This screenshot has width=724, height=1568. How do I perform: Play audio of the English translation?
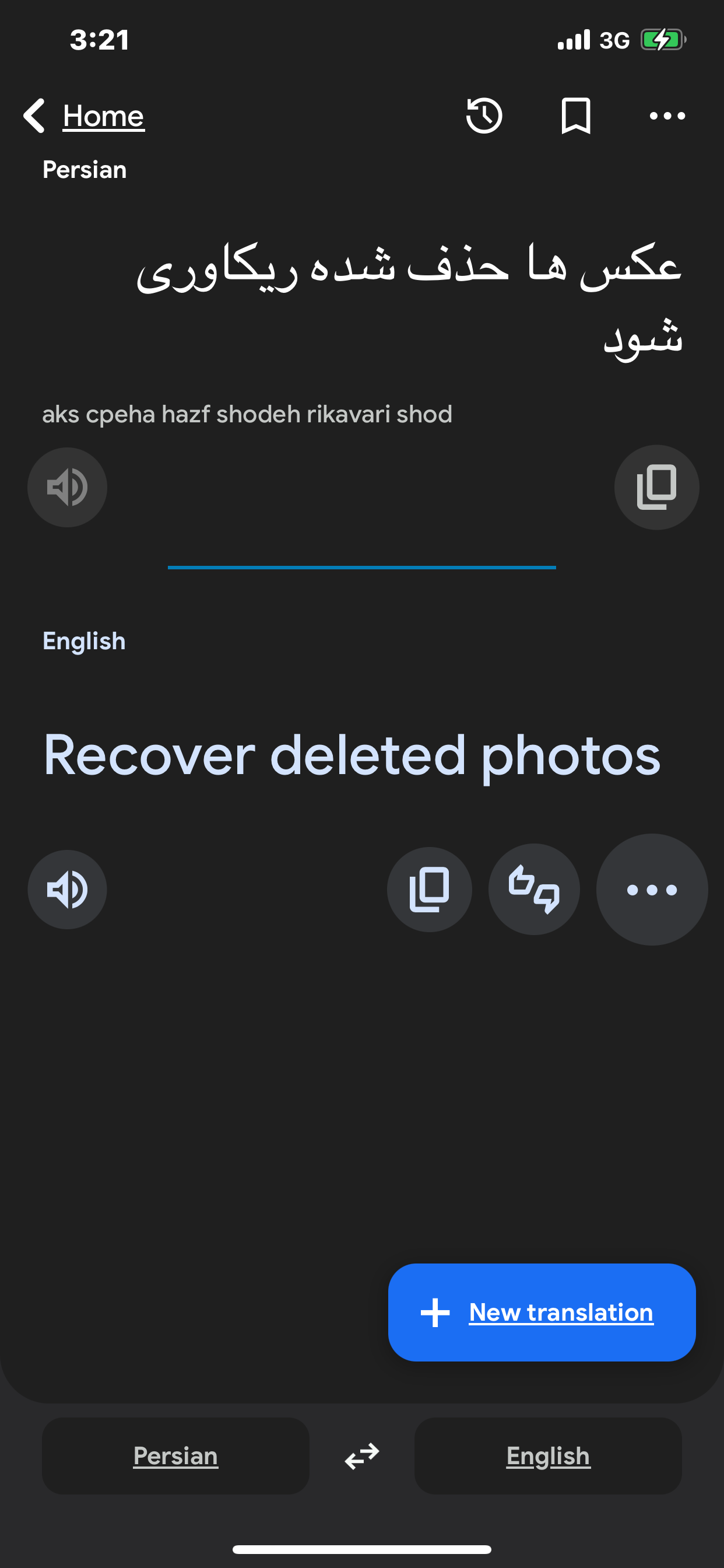[x=68, y=890]
